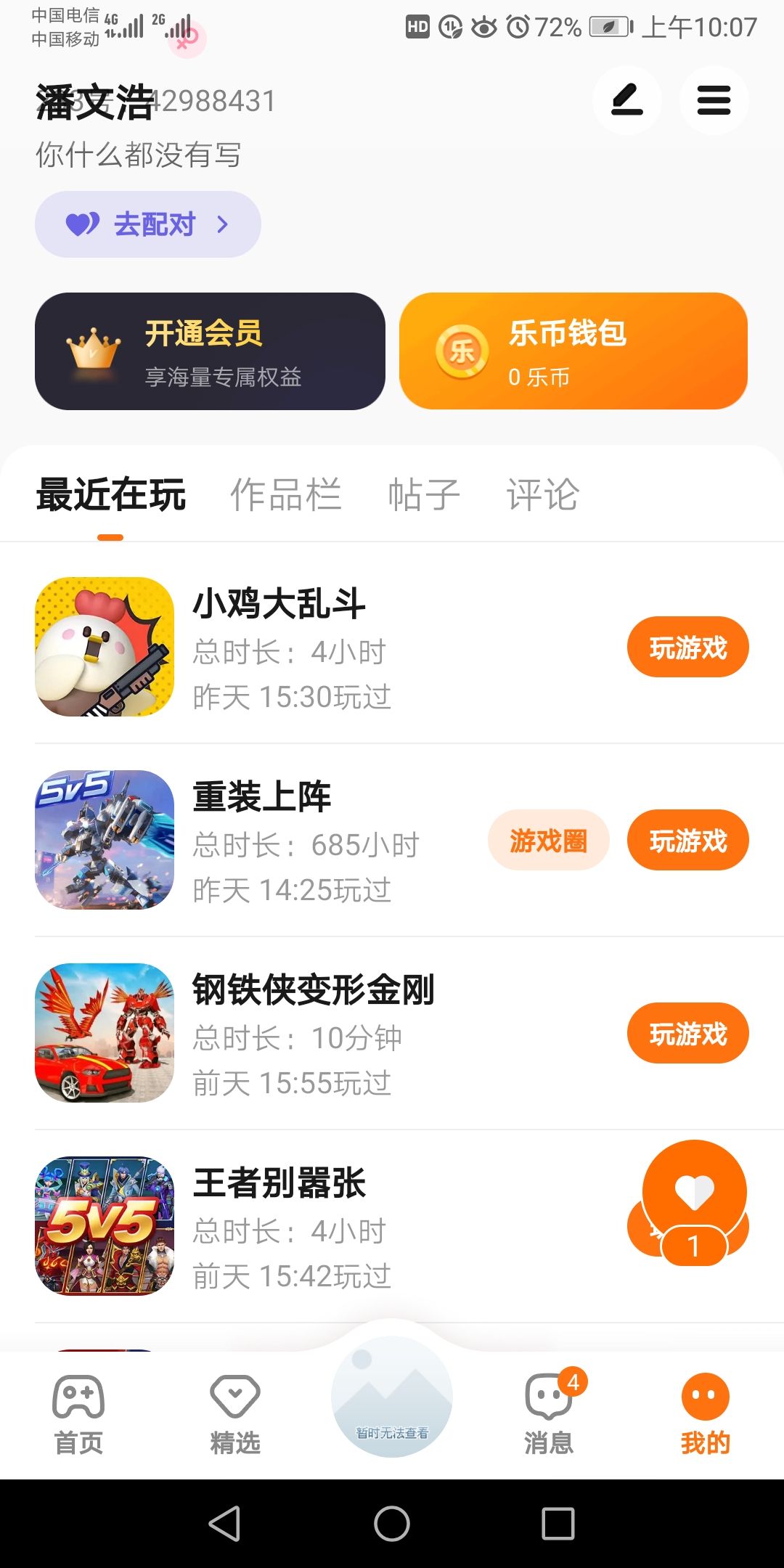Screen dimensions: 784x1568
Task: Open the 开通会员 membership card
Action: [x=210, y=351]
